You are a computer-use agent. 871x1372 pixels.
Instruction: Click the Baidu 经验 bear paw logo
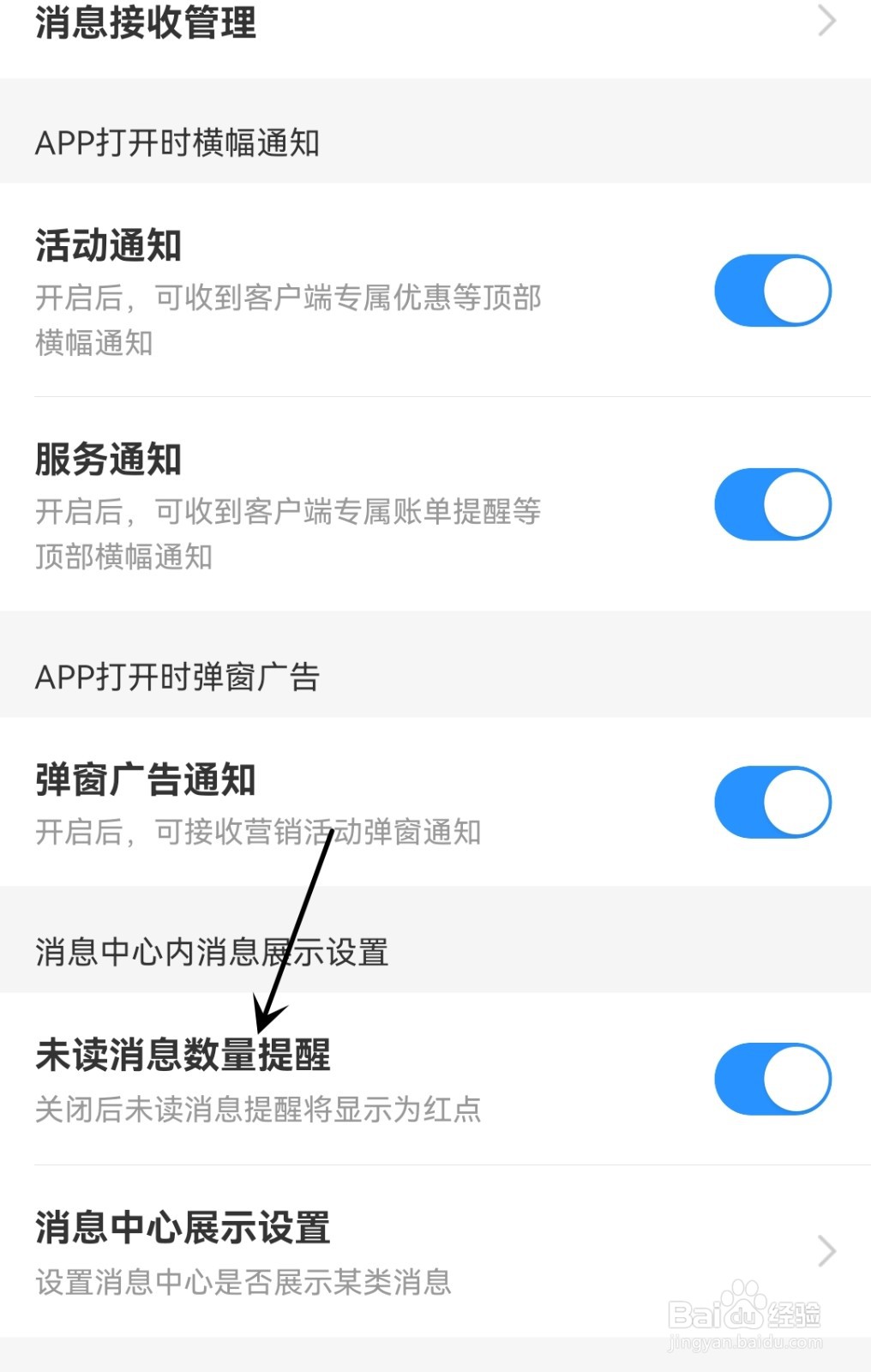(x=750, y=1300)
